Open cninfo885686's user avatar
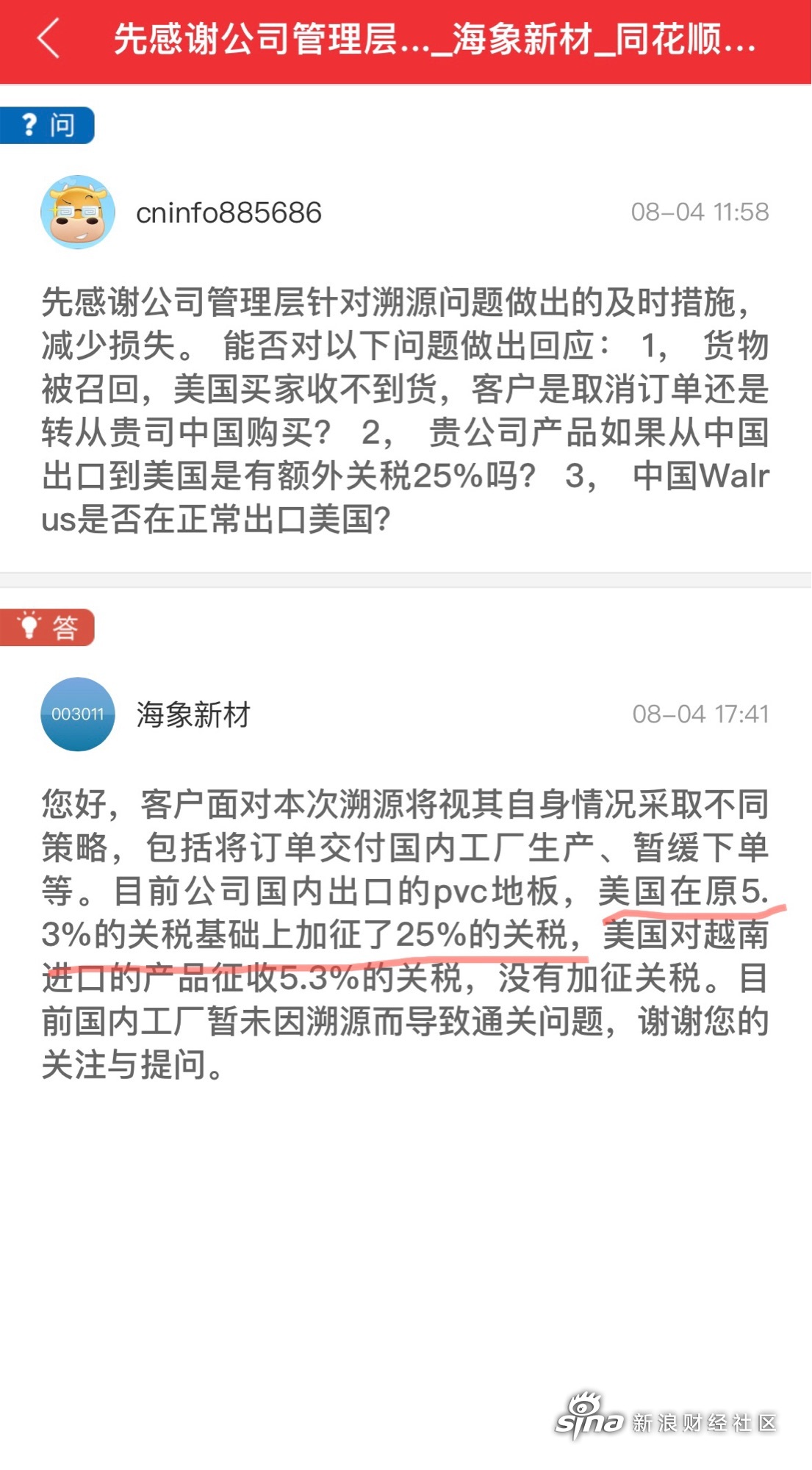This screenshot has width=812, height=1470. pyautogui.click(x=78, y=212)
